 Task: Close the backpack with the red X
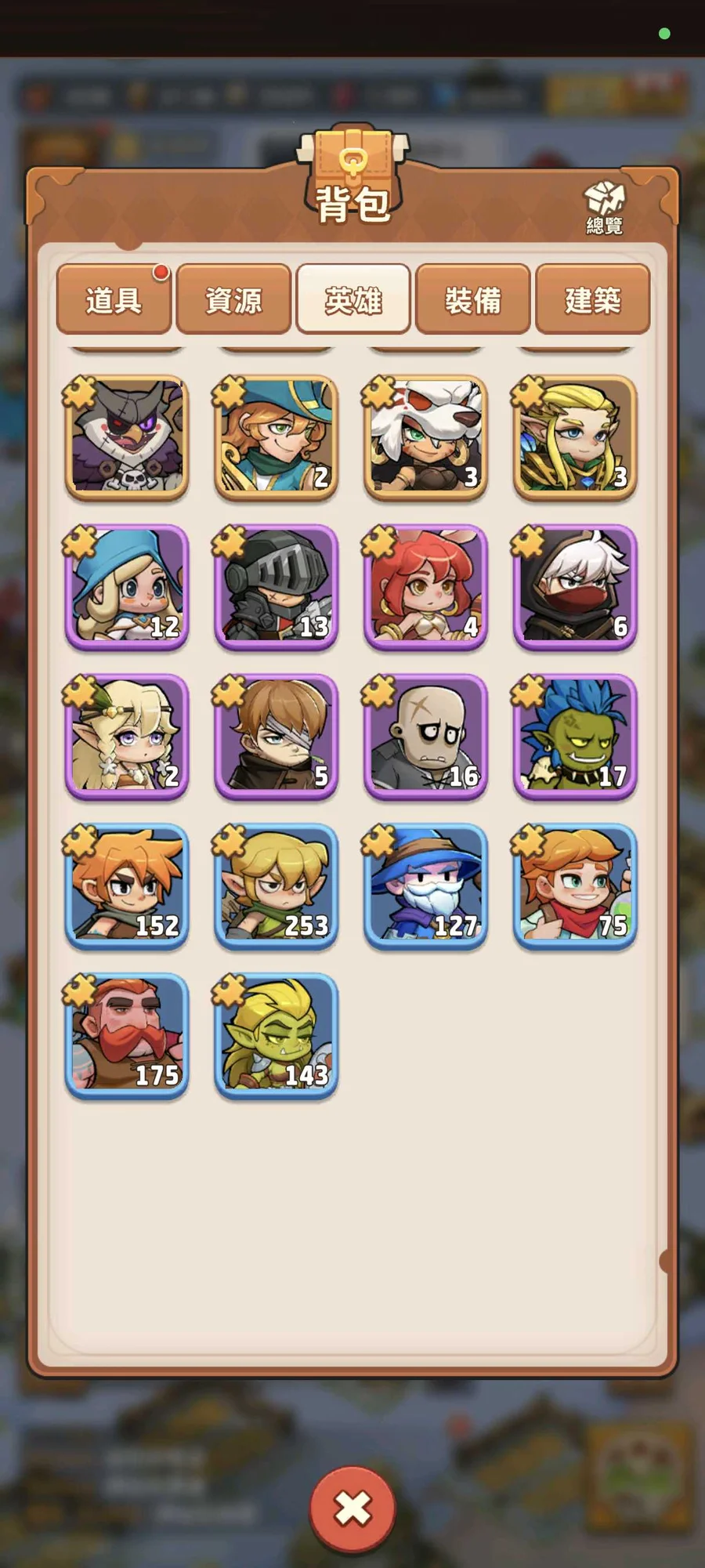tap(352, 1508)
